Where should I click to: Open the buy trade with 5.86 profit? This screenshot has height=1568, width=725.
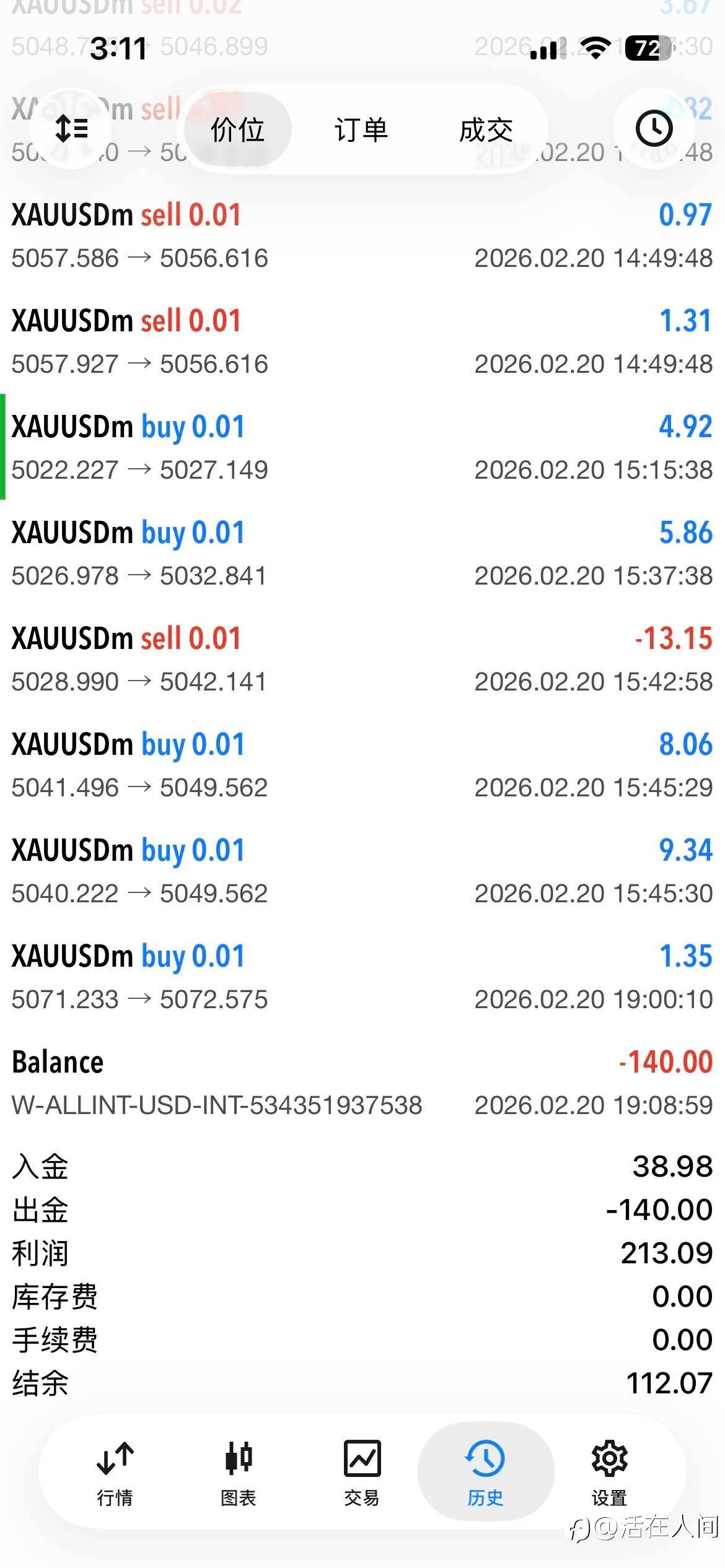click(362, 553)
